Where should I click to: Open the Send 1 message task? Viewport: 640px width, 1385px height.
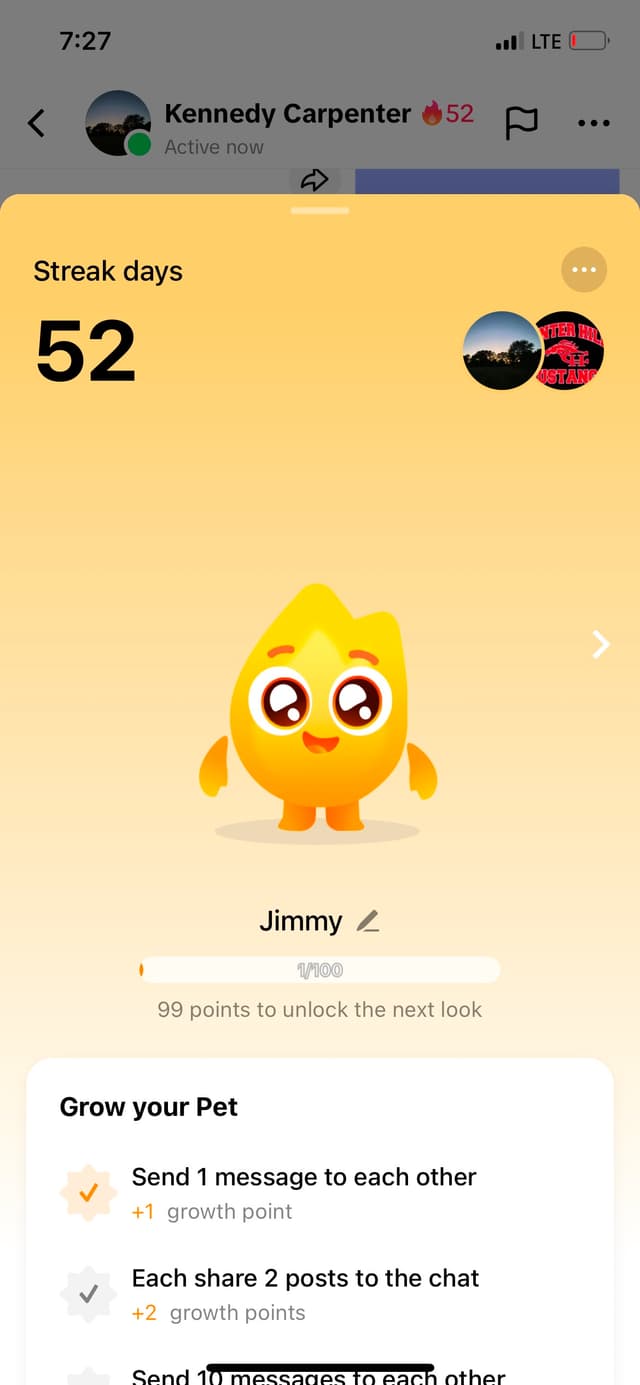pos(304,1192)
